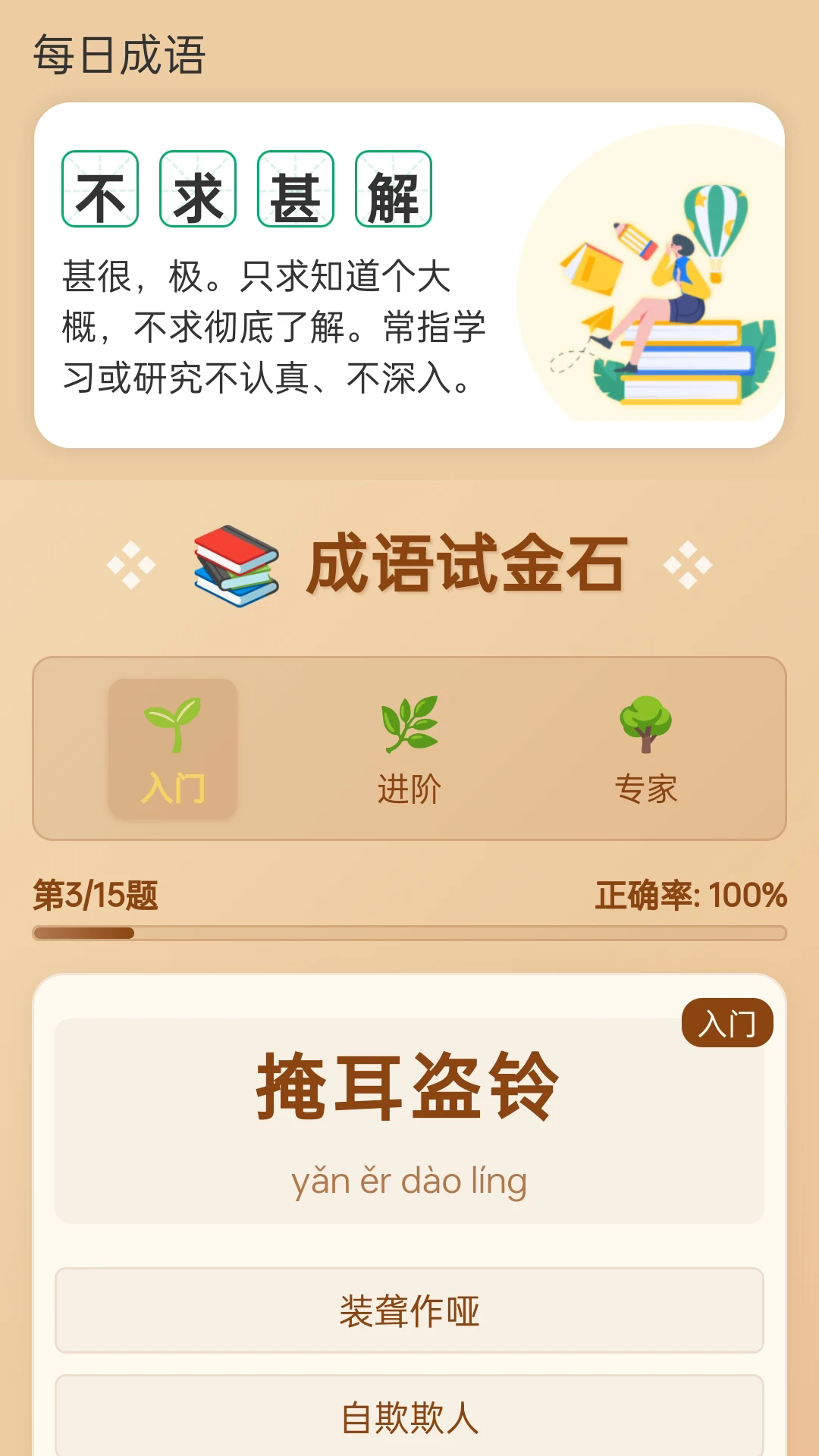Click the tree icon above 专家
Screen dimensions: 819x1456
[645, 724]
